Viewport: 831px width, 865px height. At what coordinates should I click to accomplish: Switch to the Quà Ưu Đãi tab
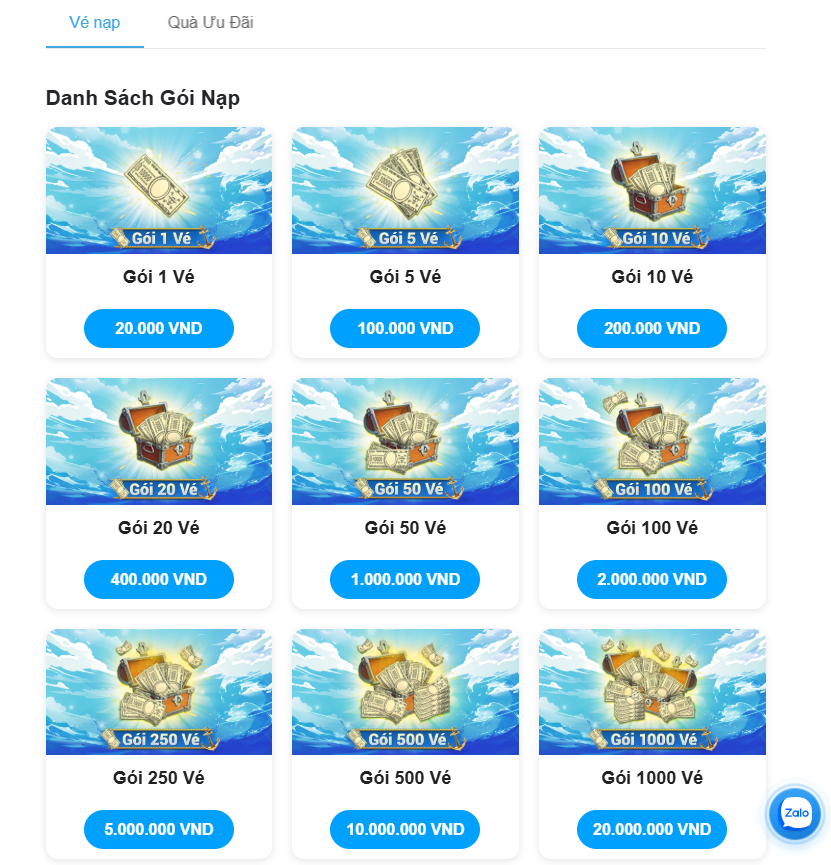[211, 22]
